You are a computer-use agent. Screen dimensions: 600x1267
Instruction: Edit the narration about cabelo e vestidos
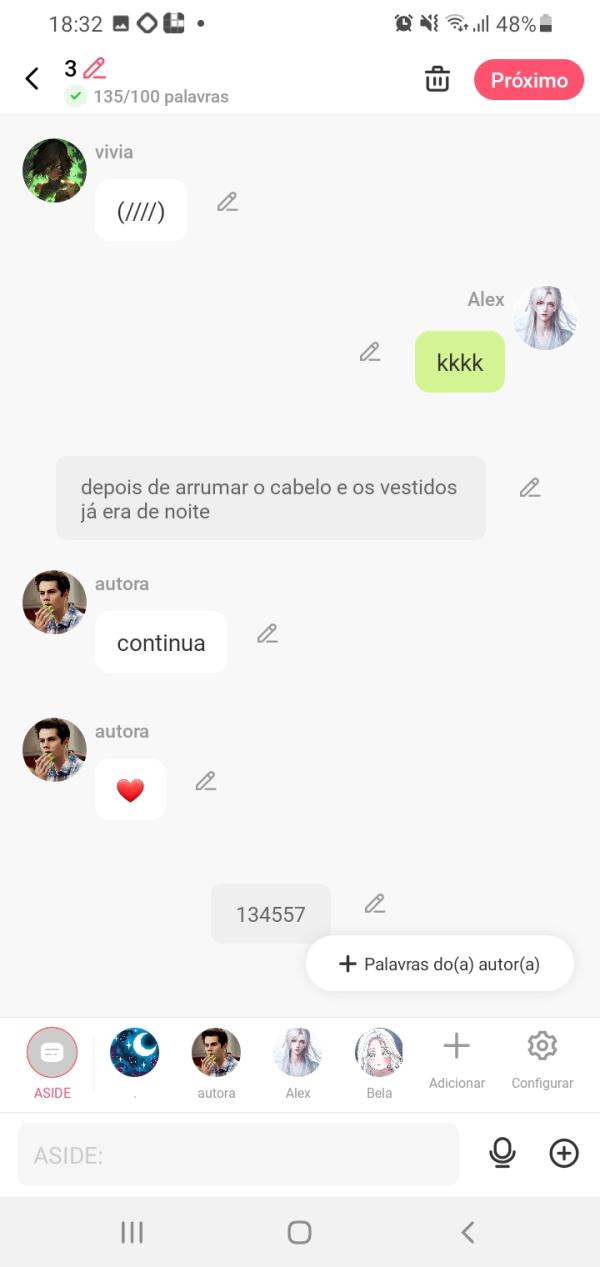pos(530,488)
